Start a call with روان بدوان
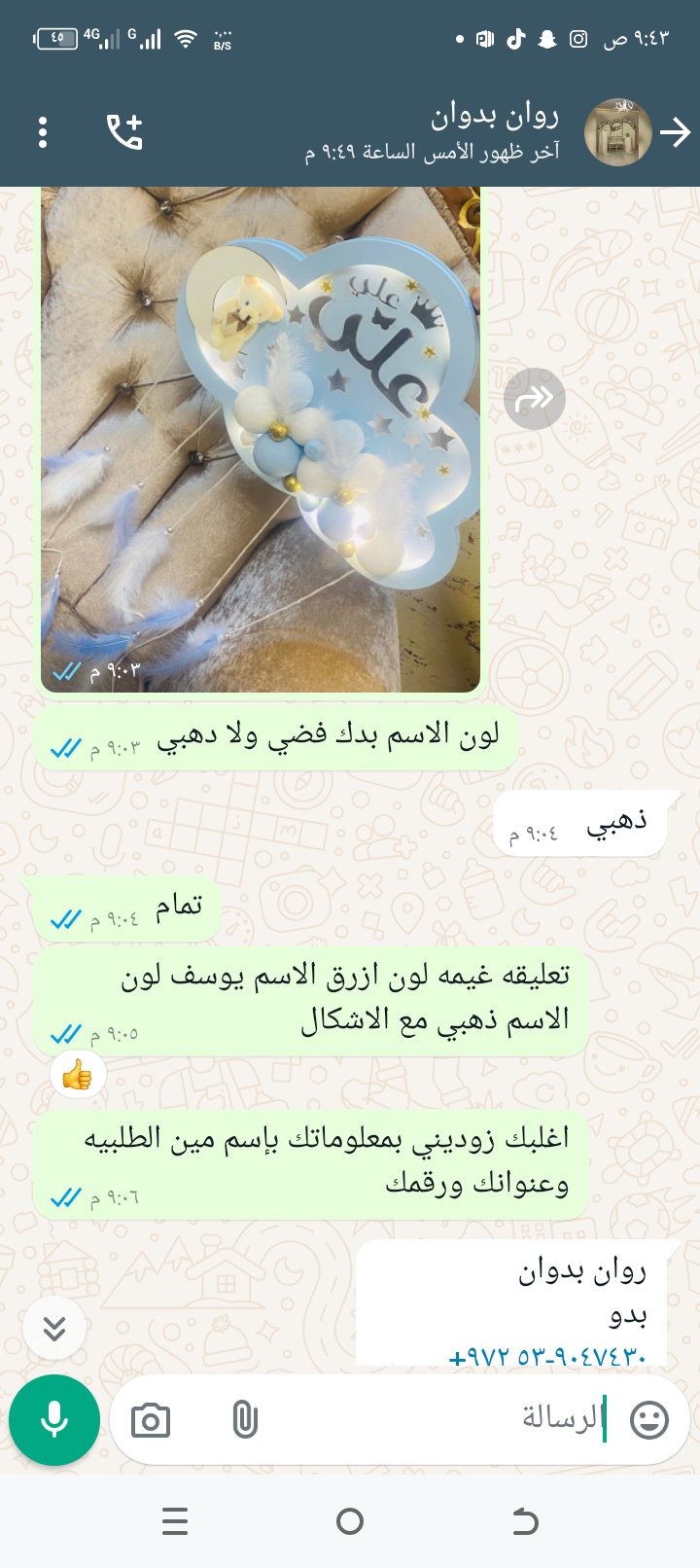 (124, 132)
